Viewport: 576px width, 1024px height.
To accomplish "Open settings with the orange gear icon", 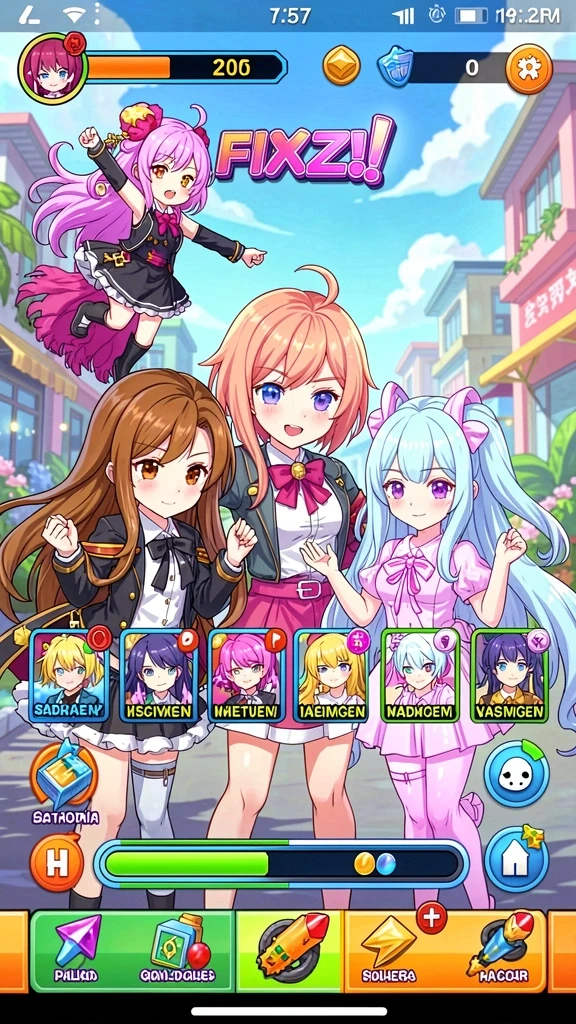I will coord(529,69).
